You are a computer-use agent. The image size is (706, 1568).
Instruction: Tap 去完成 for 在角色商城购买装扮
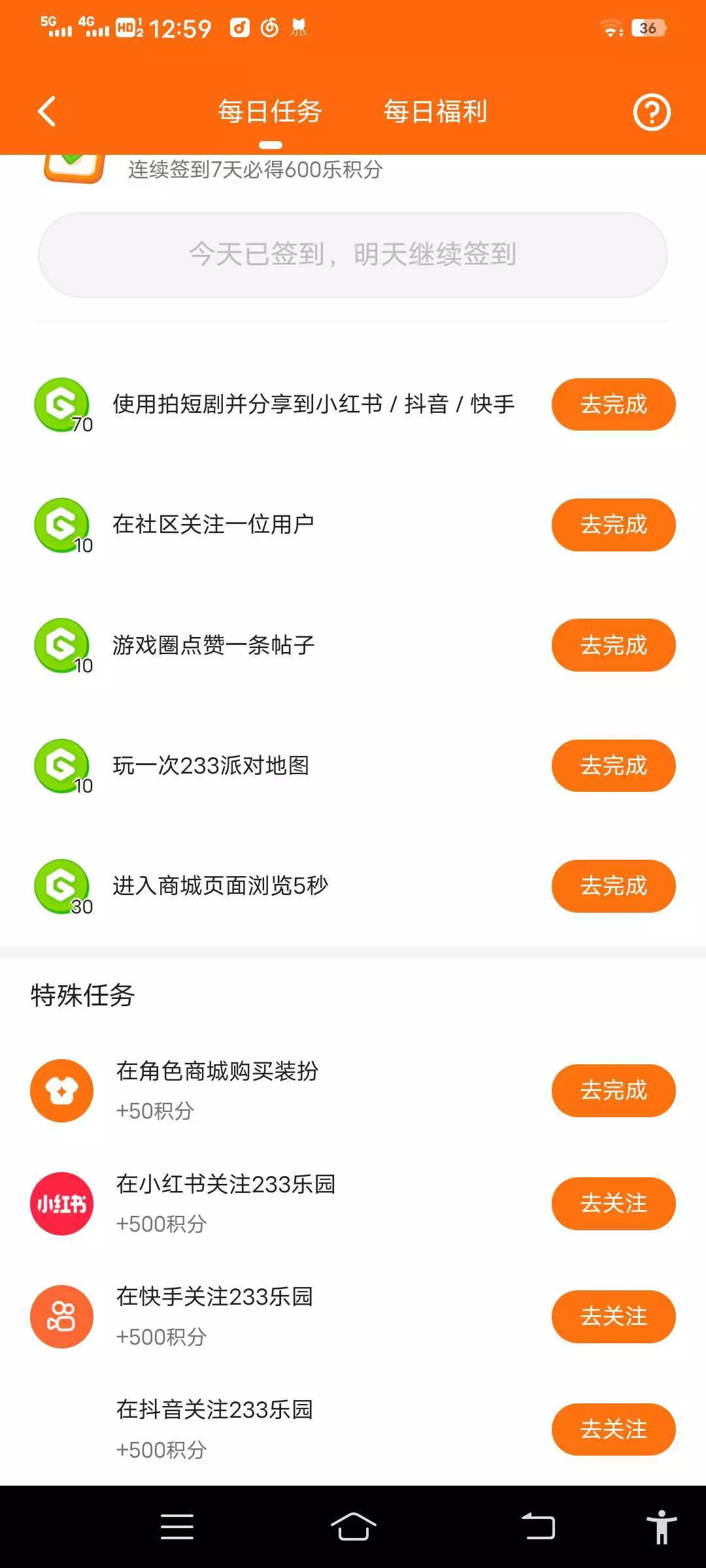click(613, 1090)
